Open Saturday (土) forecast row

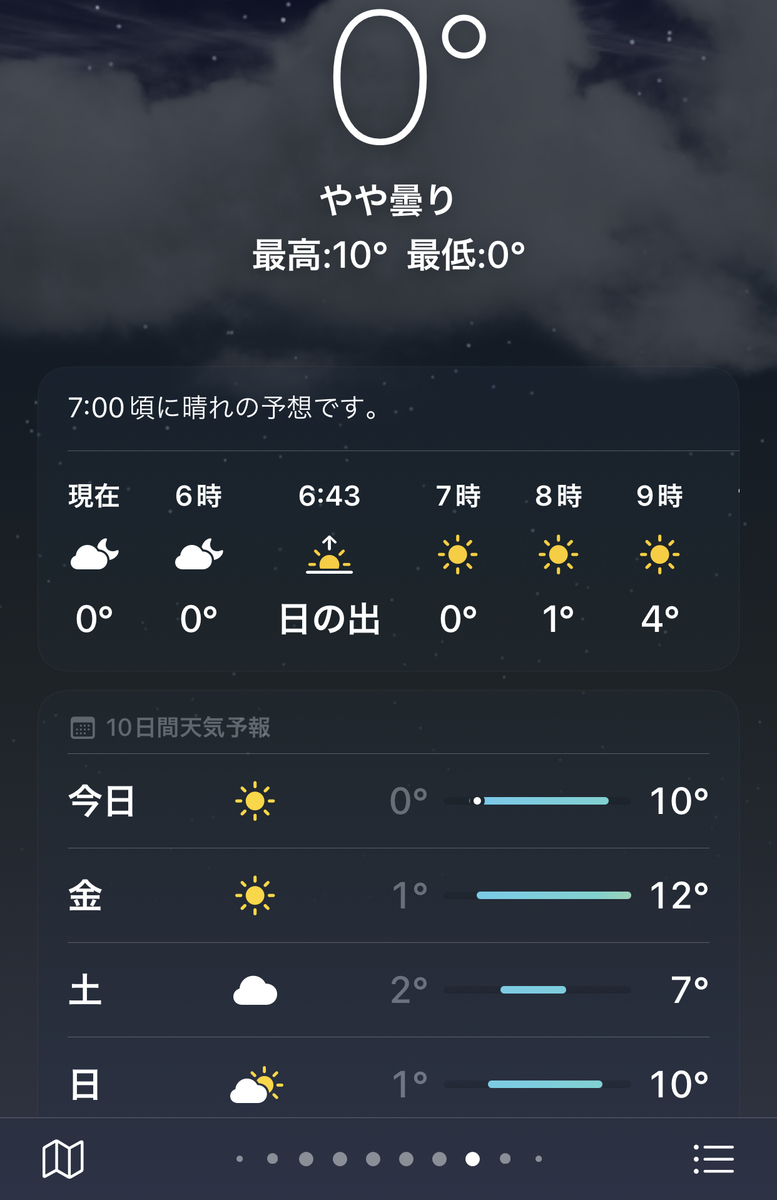coord(388,990)
